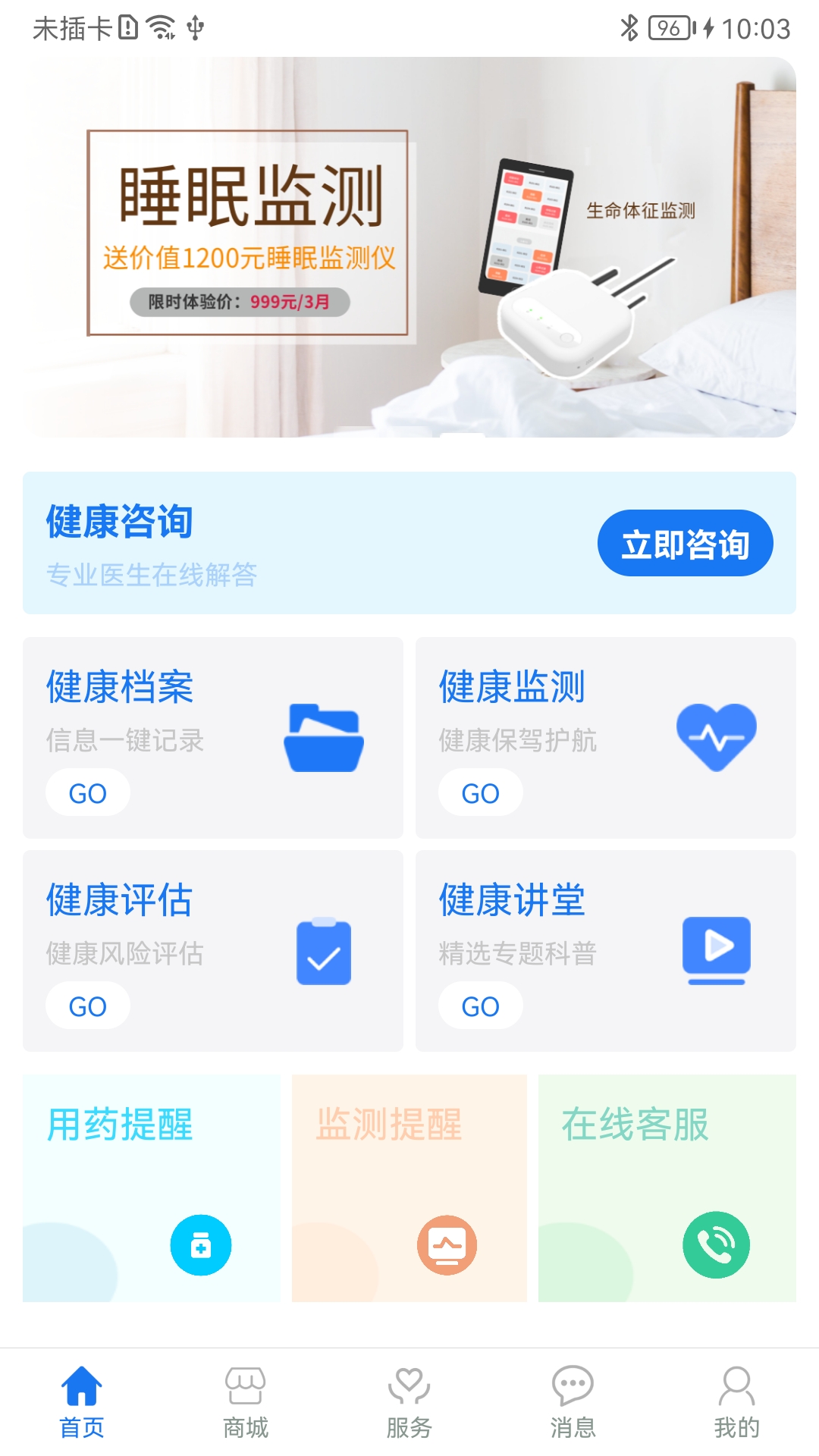
Task: Open the 健康档案 folder icon
Action: (x=325, y=737)
